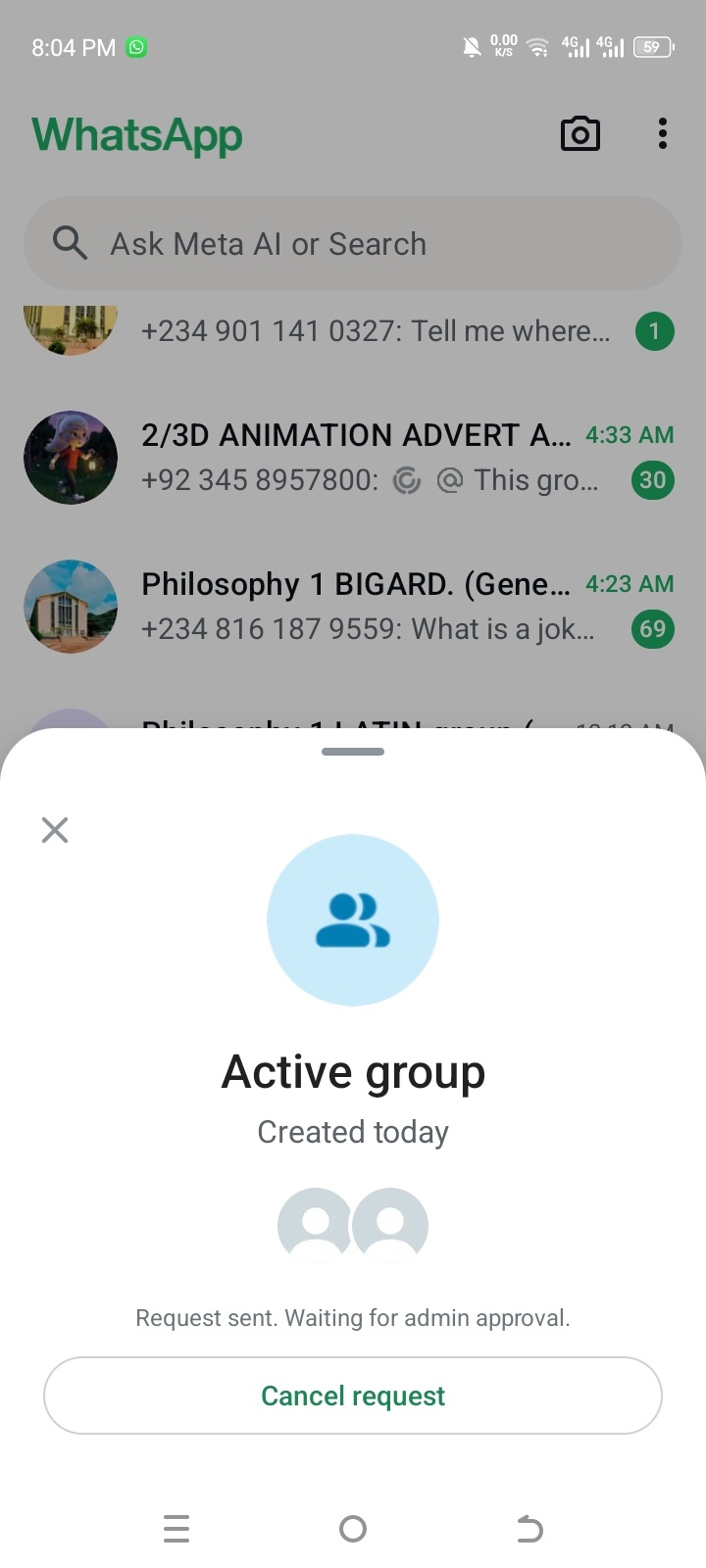
Task: Open the camera icon
Action: point(580,134)
